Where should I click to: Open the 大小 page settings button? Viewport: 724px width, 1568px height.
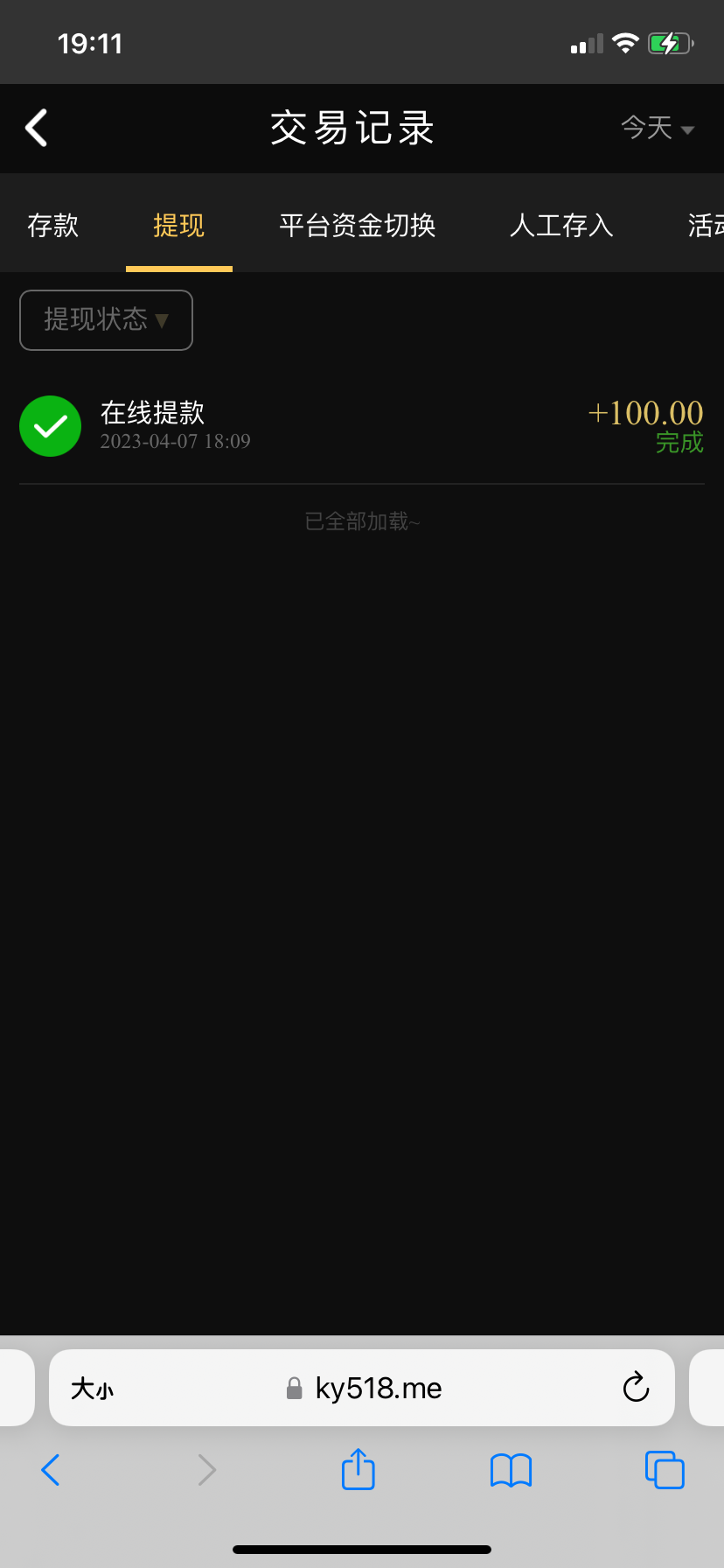click(x=92, y=1388)
